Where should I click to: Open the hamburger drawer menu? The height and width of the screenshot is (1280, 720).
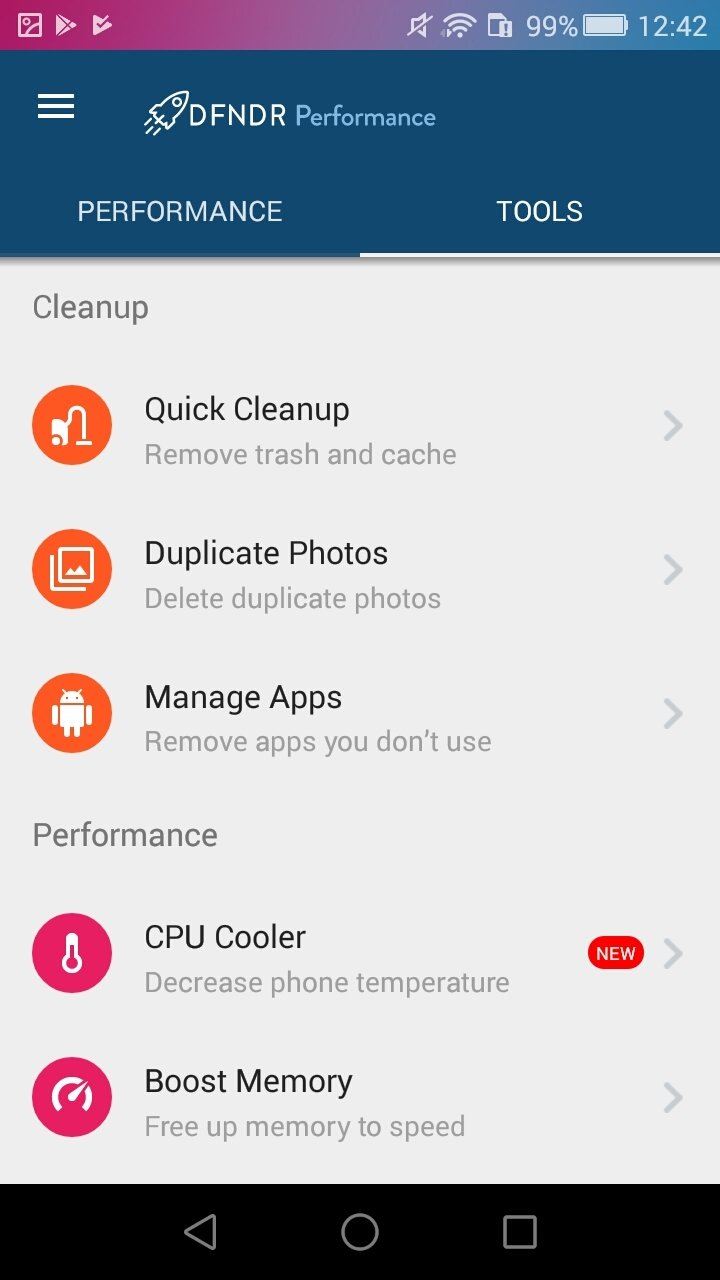(x=56, y=107)
